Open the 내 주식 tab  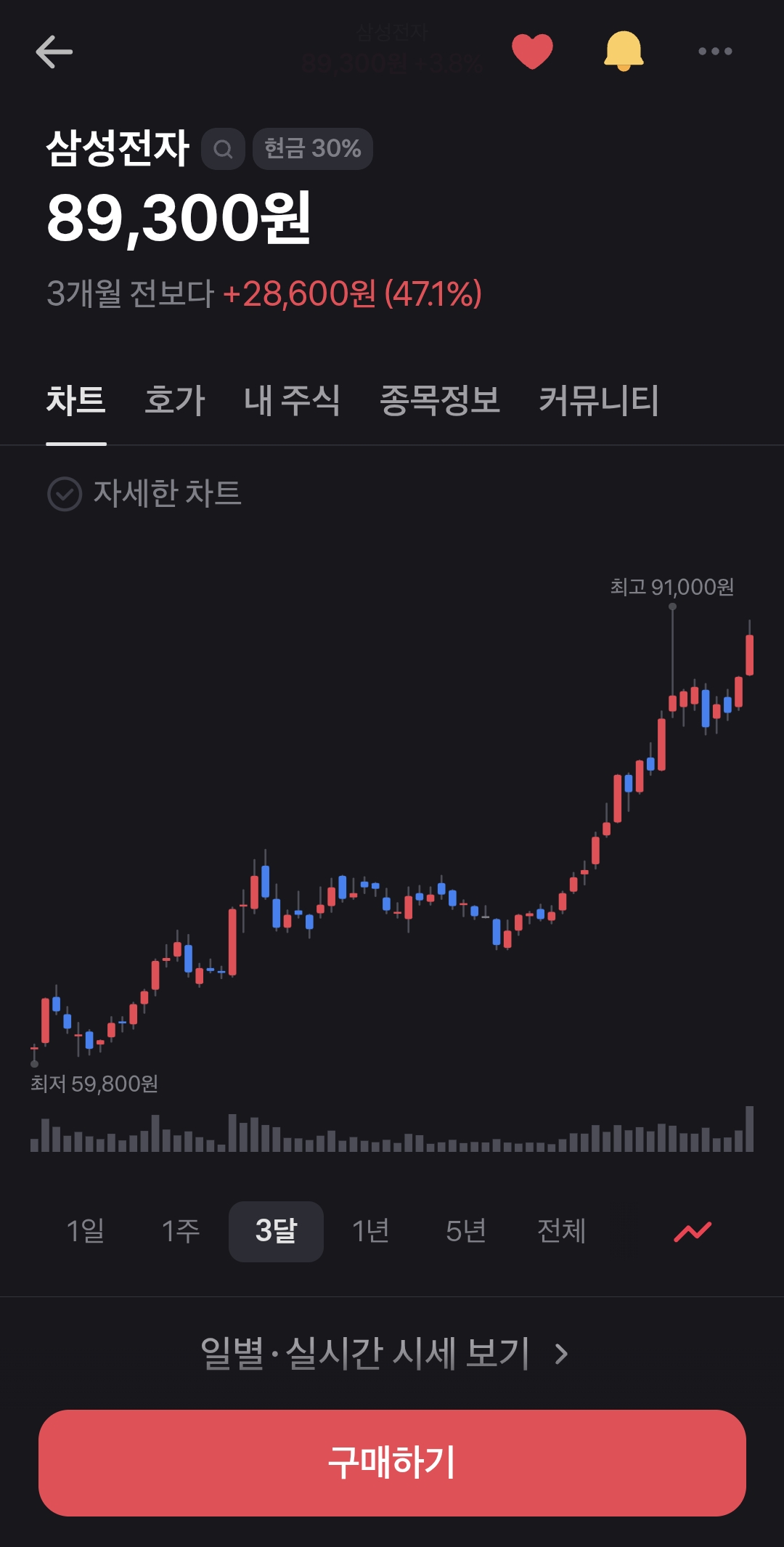click(292, 400)
